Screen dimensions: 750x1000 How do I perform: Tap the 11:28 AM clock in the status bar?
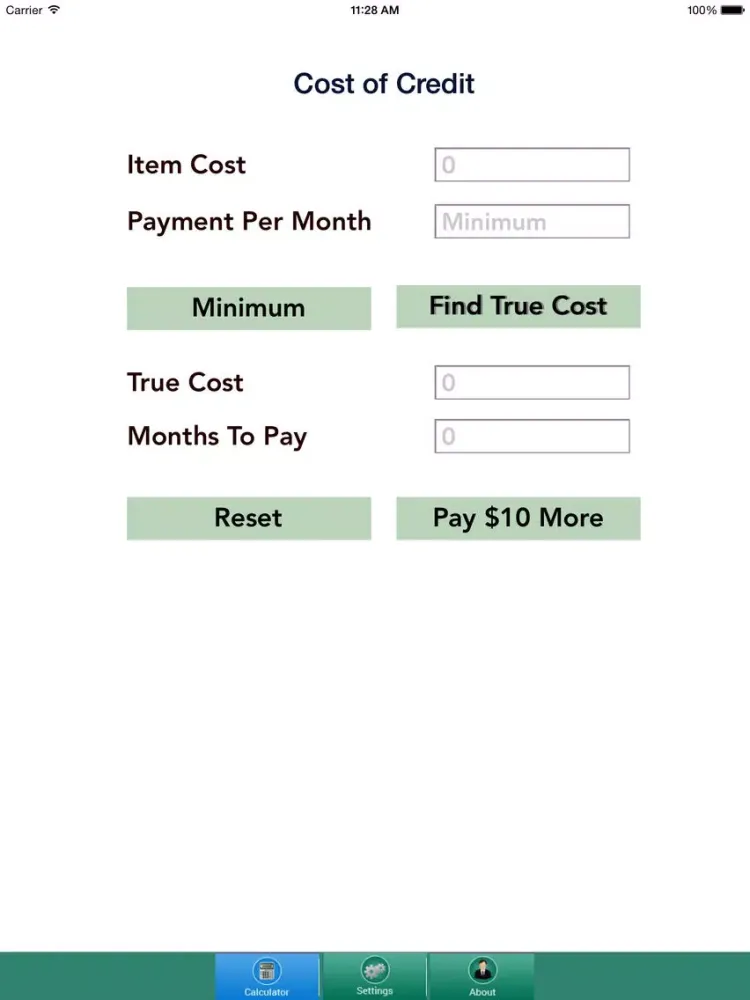click(x=374, y=10)
